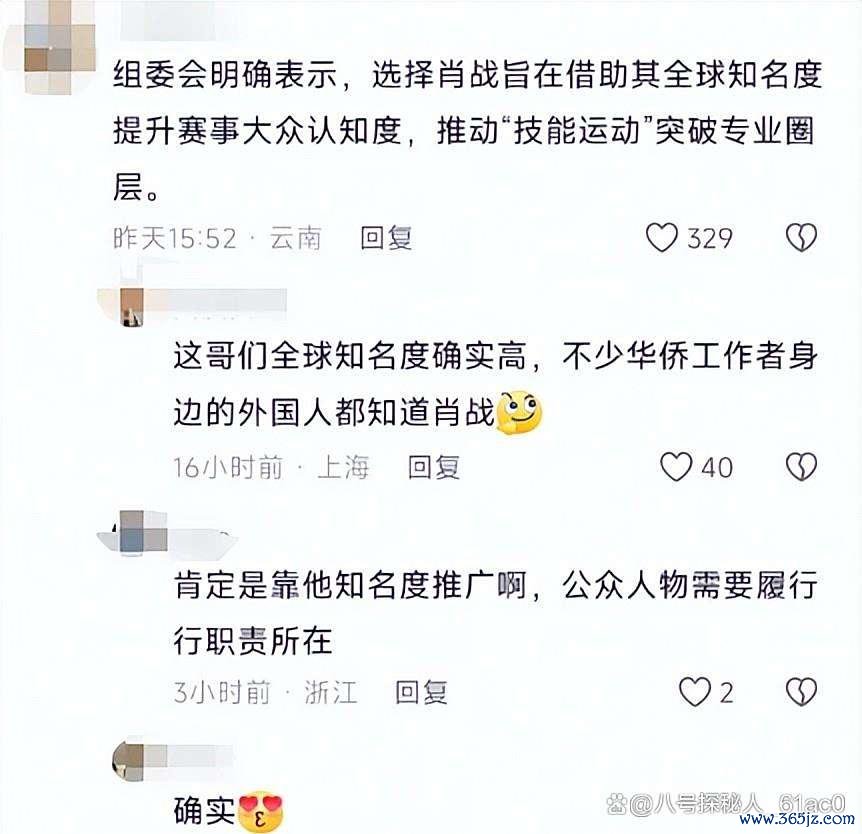Reply to the comment from Shanghai

(x=434, y=466)
